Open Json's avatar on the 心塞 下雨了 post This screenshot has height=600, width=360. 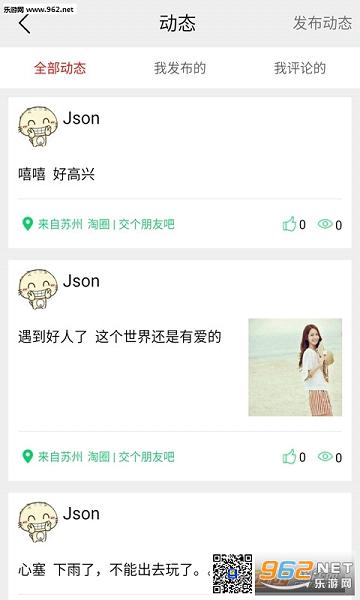pos(38,522)
